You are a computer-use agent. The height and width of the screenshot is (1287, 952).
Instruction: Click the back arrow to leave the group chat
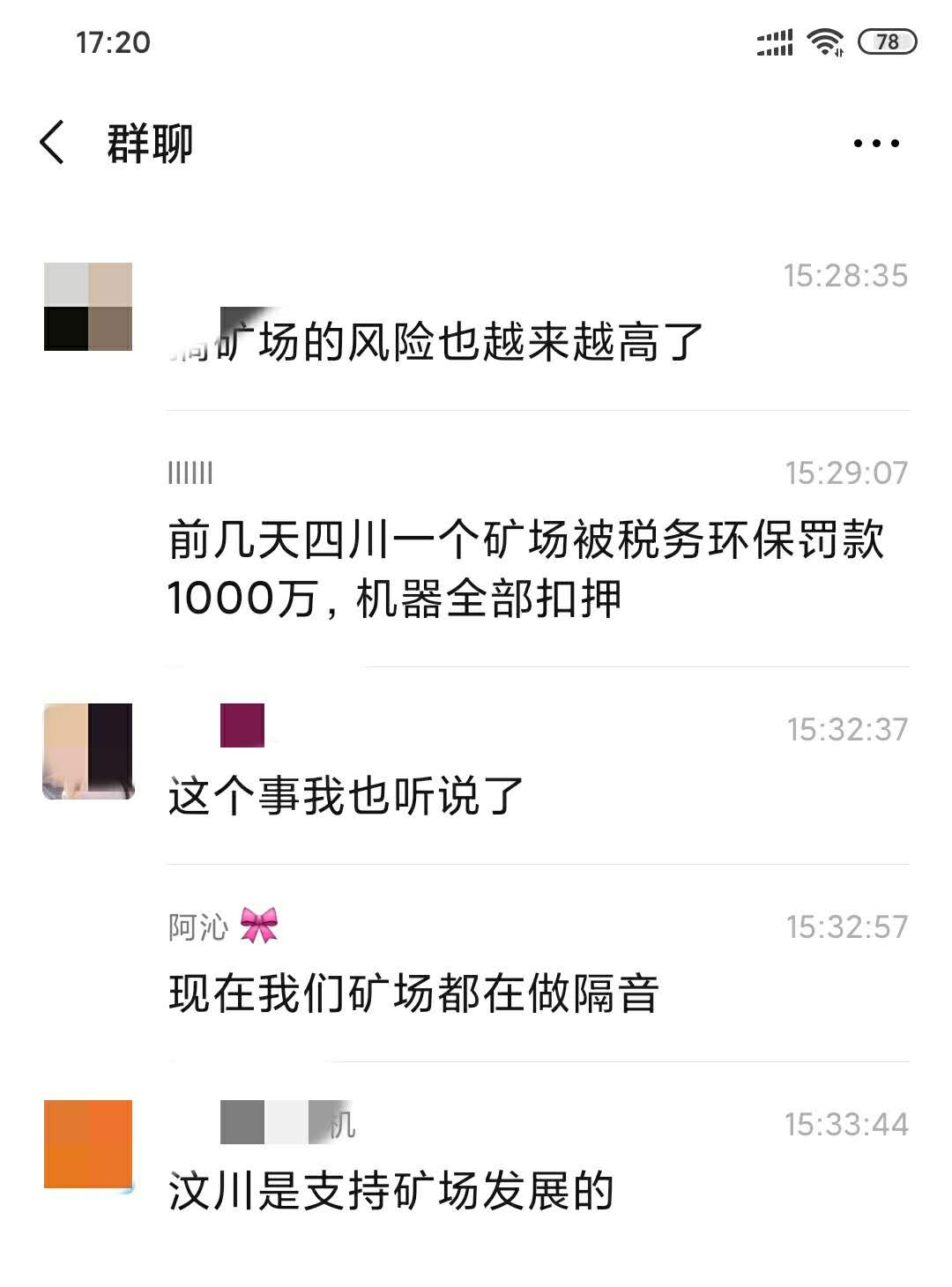51,141
